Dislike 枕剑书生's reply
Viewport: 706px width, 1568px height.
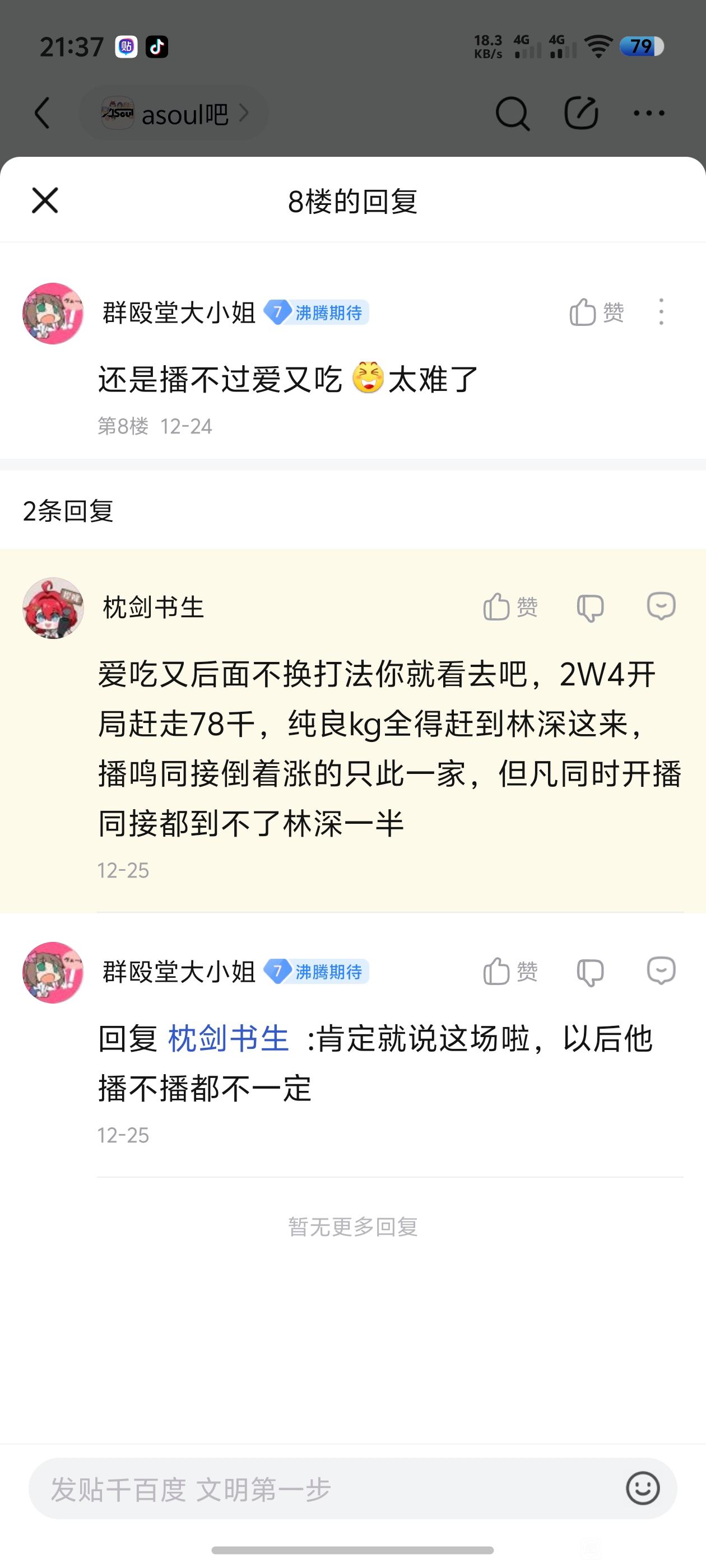click(589, 607)
